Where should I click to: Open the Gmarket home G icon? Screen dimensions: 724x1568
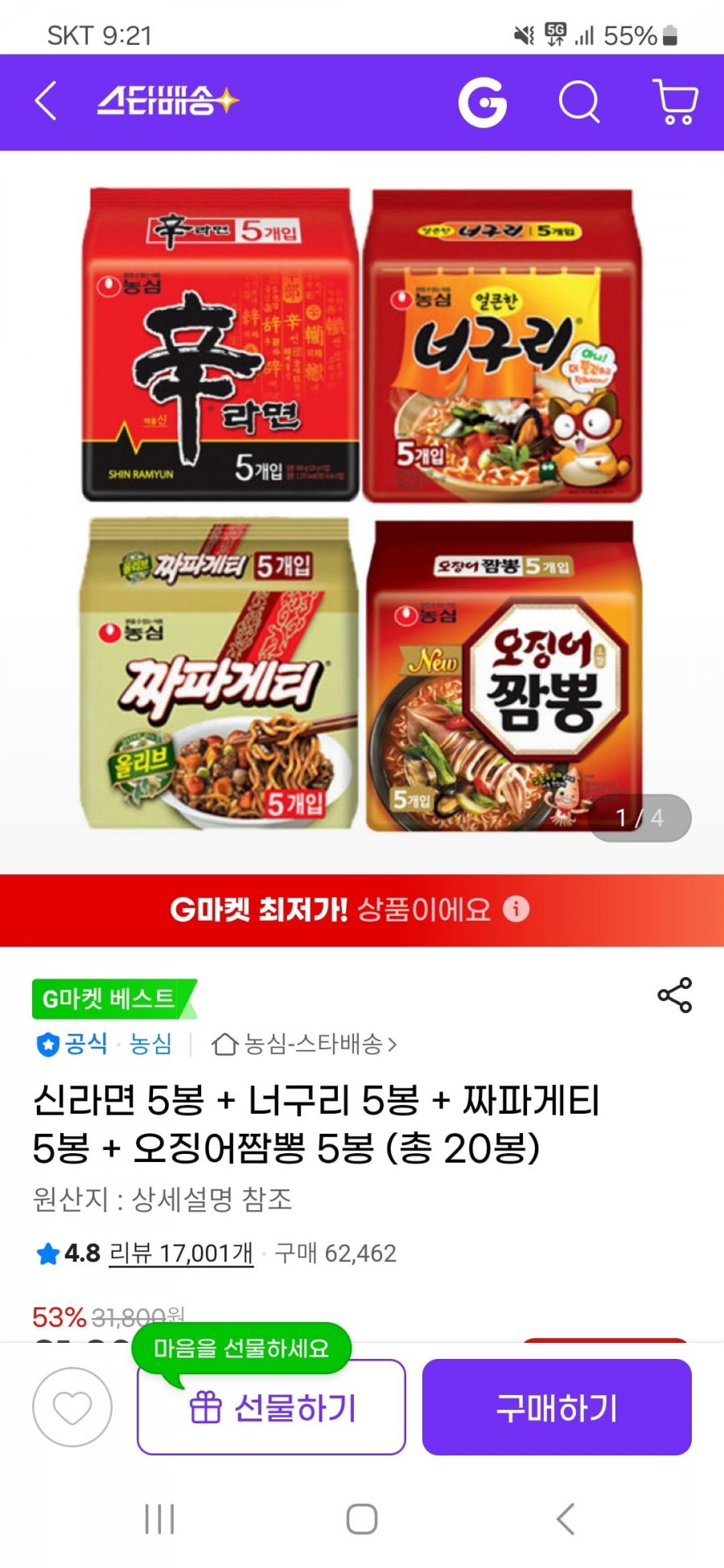(x=483, y=102)
